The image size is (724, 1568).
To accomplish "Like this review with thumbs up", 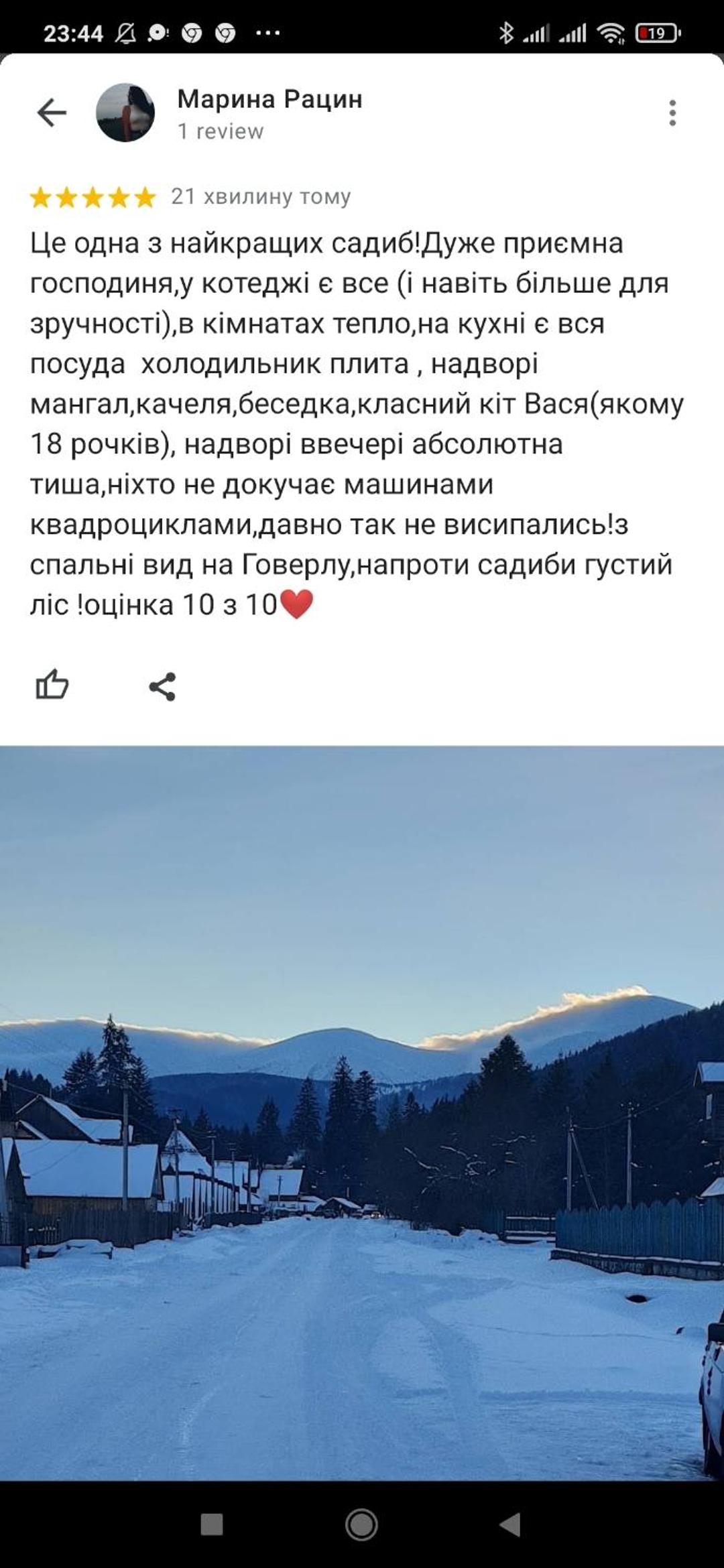I will click(52, 685).
